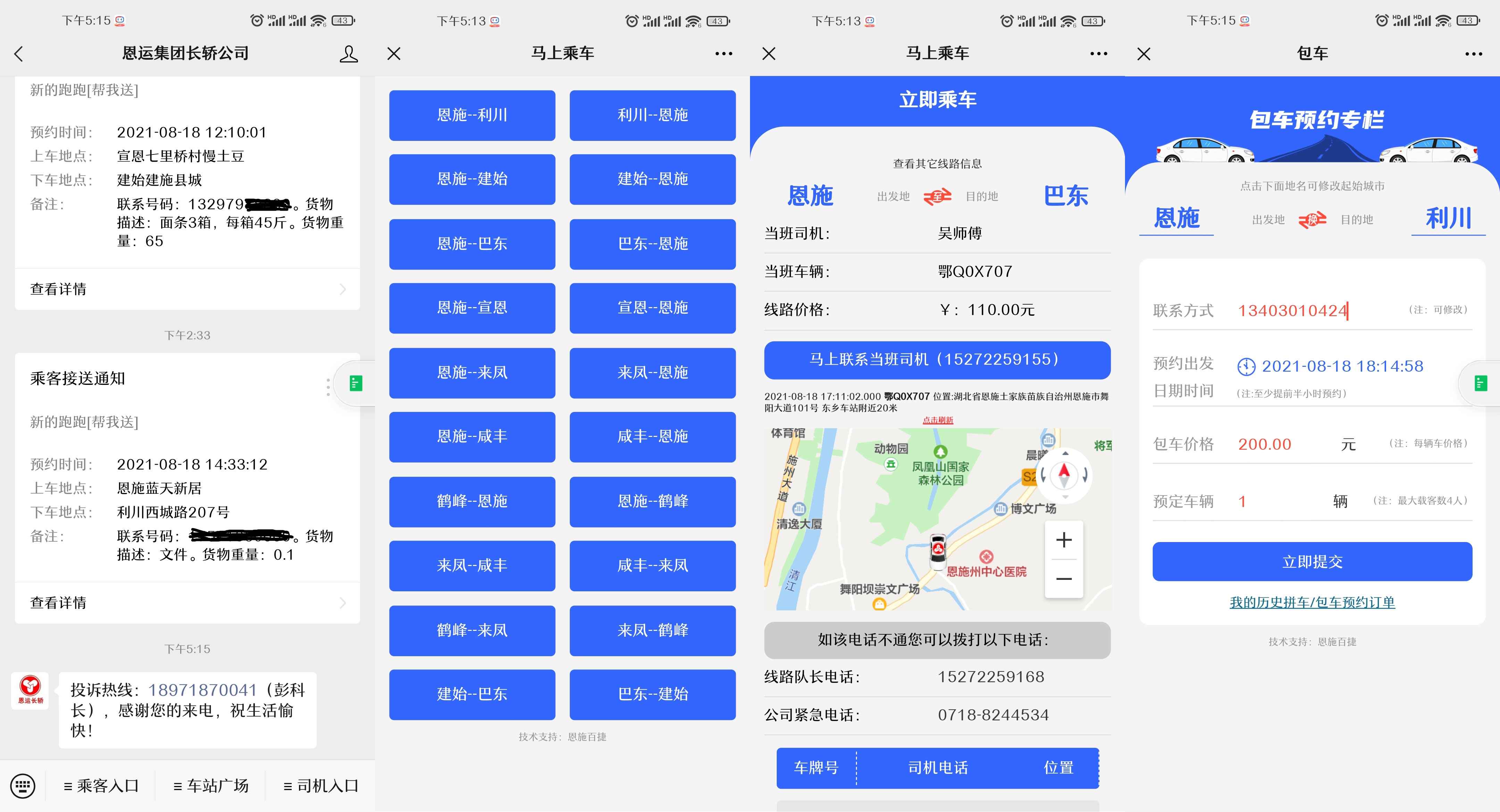
Task: Go back from the 恩运集团长轿公司 chat
Action: (19, 53)
